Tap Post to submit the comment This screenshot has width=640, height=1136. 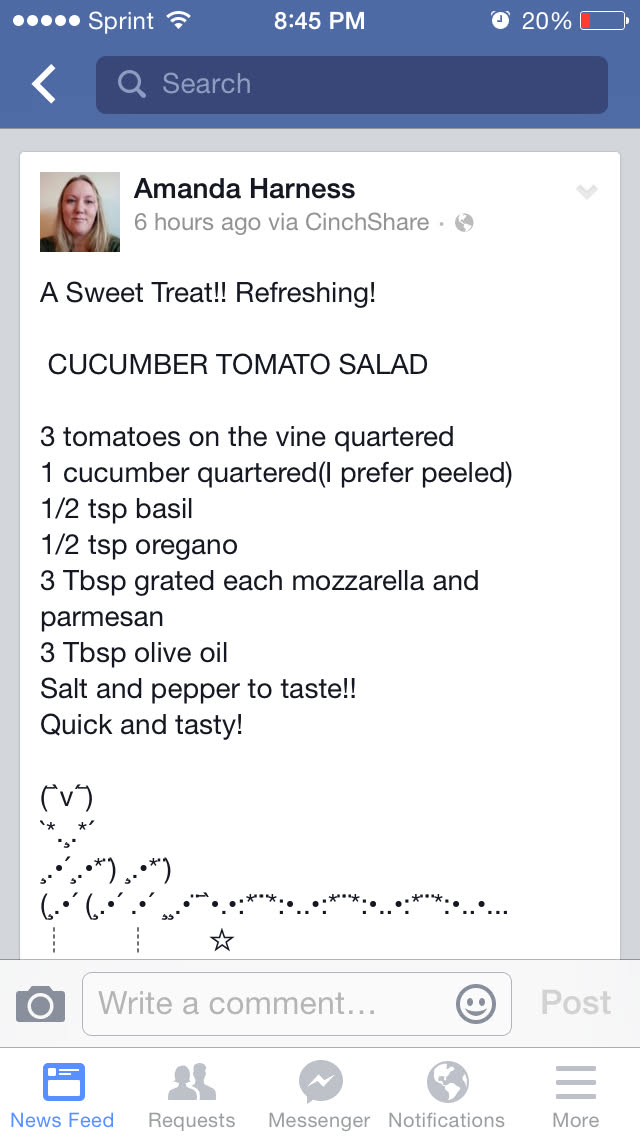coord(575,1003)
